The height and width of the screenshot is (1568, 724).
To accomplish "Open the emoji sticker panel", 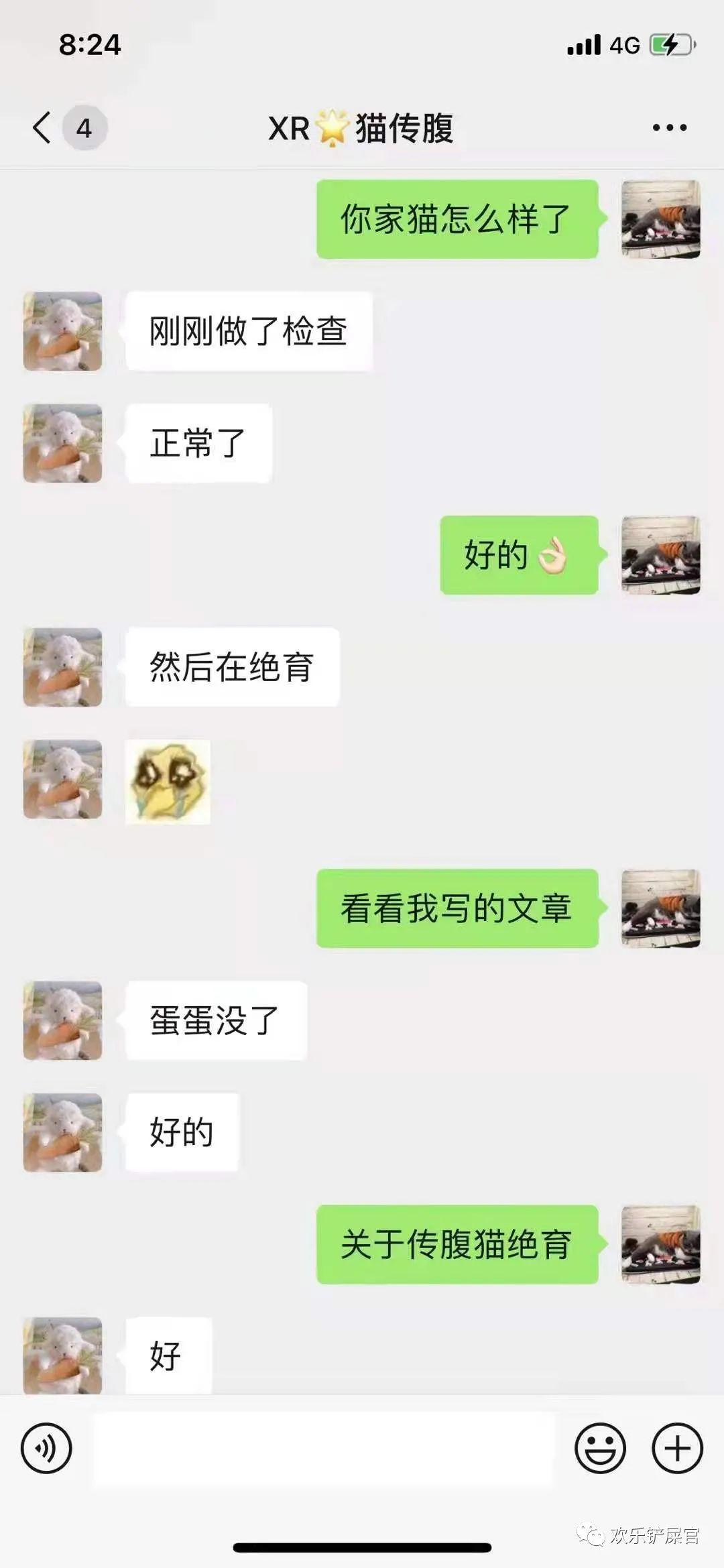I will pos(600,1448).
